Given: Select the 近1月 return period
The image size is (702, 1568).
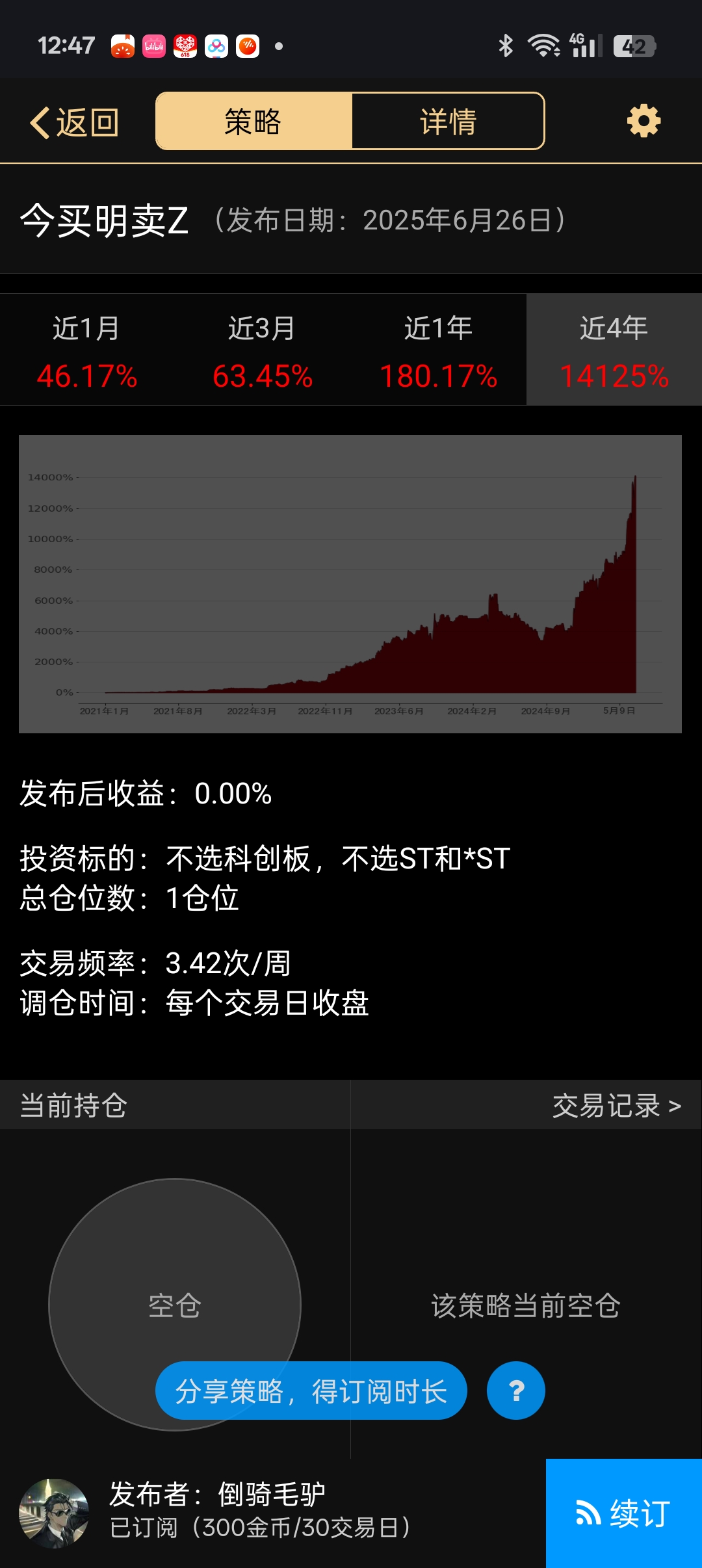Looking at the screenshot, I should tap(87, 351).
